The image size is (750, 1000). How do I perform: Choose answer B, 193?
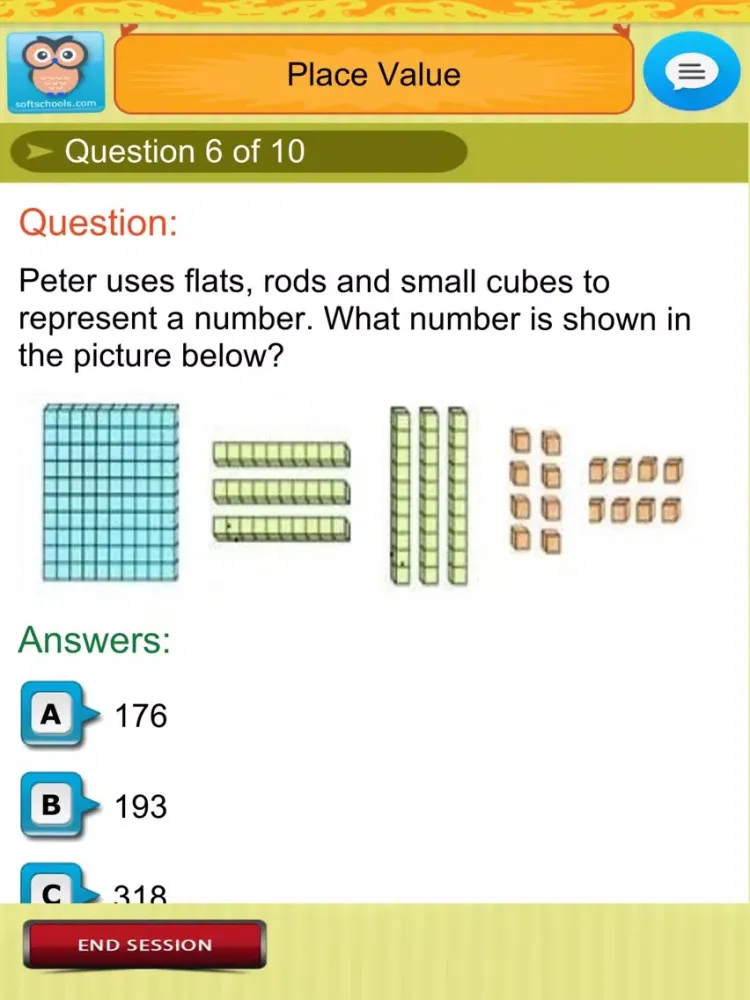[x=53, y=805]
